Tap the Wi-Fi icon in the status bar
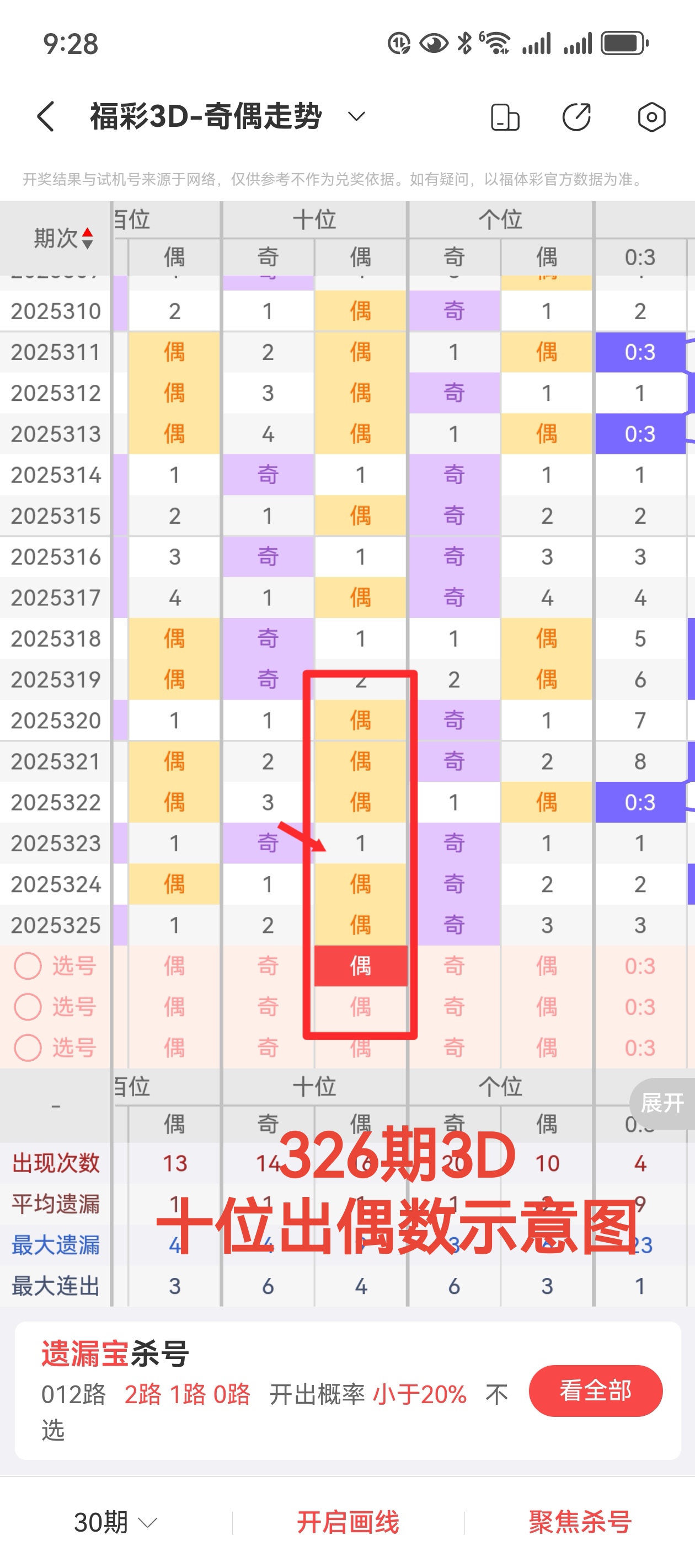 498,41
